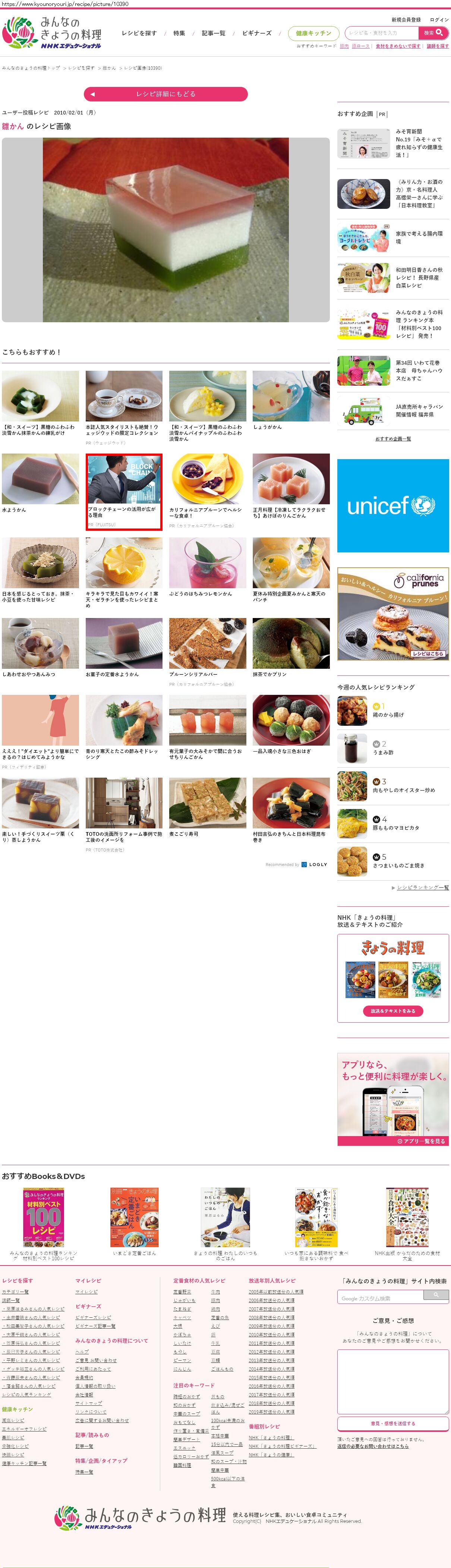Screen dimensions: 451x1568
Task: Open the おすすめ企画一覧 link
Action: [392, 439]
